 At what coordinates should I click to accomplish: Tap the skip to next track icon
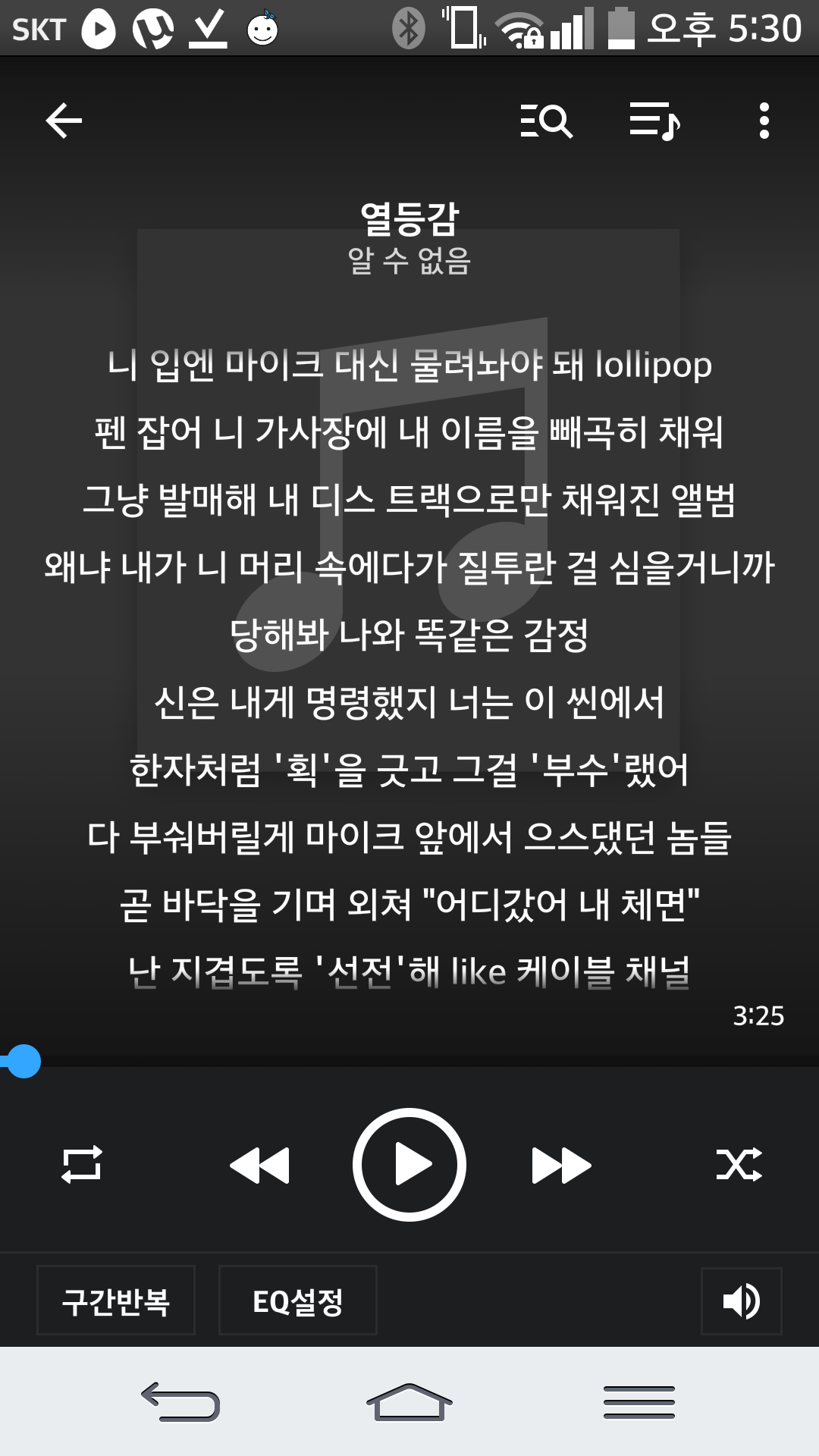(561, 1164)
